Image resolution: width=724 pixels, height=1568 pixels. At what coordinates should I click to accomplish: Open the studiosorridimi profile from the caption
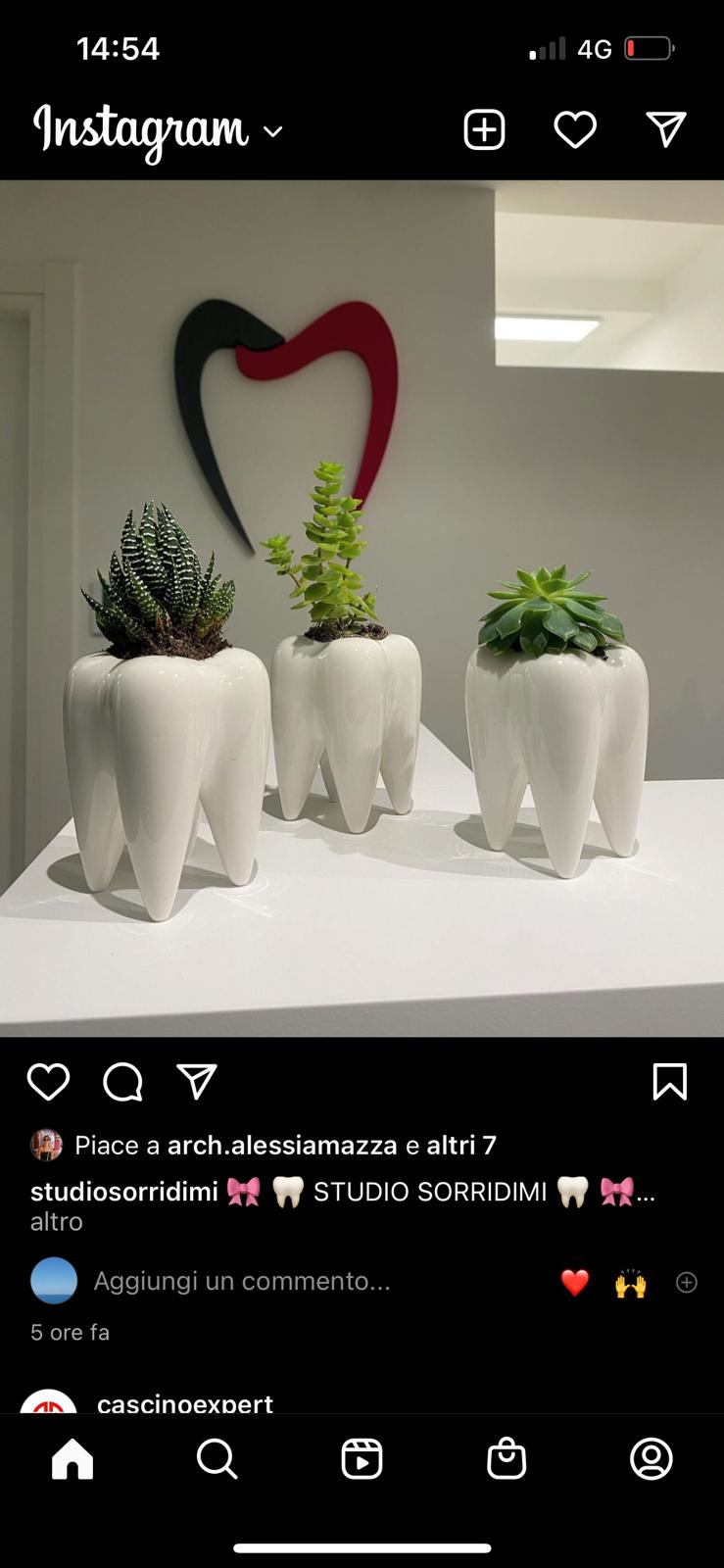click(x=124, y=1192)
